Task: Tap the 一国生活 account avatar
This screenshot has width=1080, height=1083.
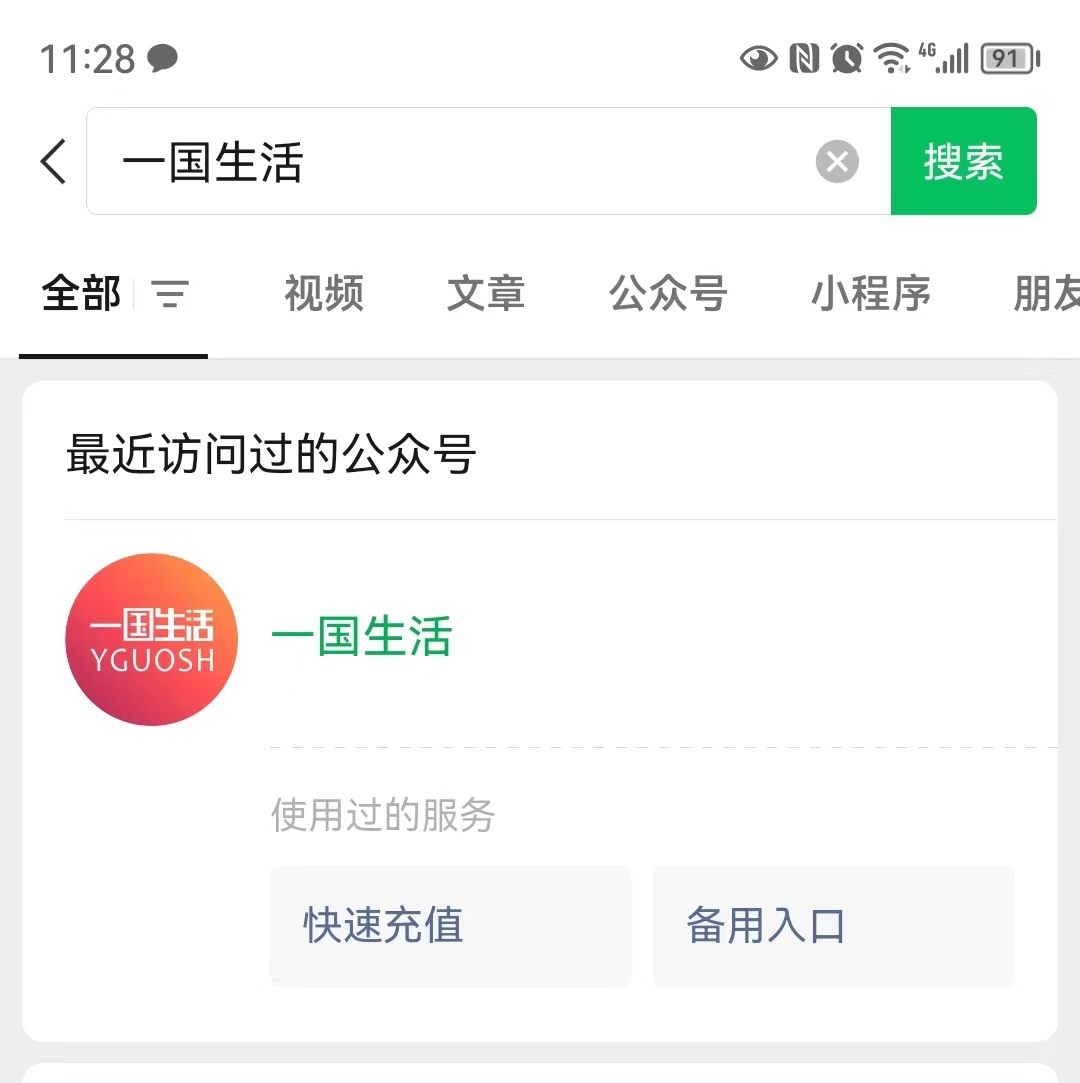Action: [x=151, y=638]
